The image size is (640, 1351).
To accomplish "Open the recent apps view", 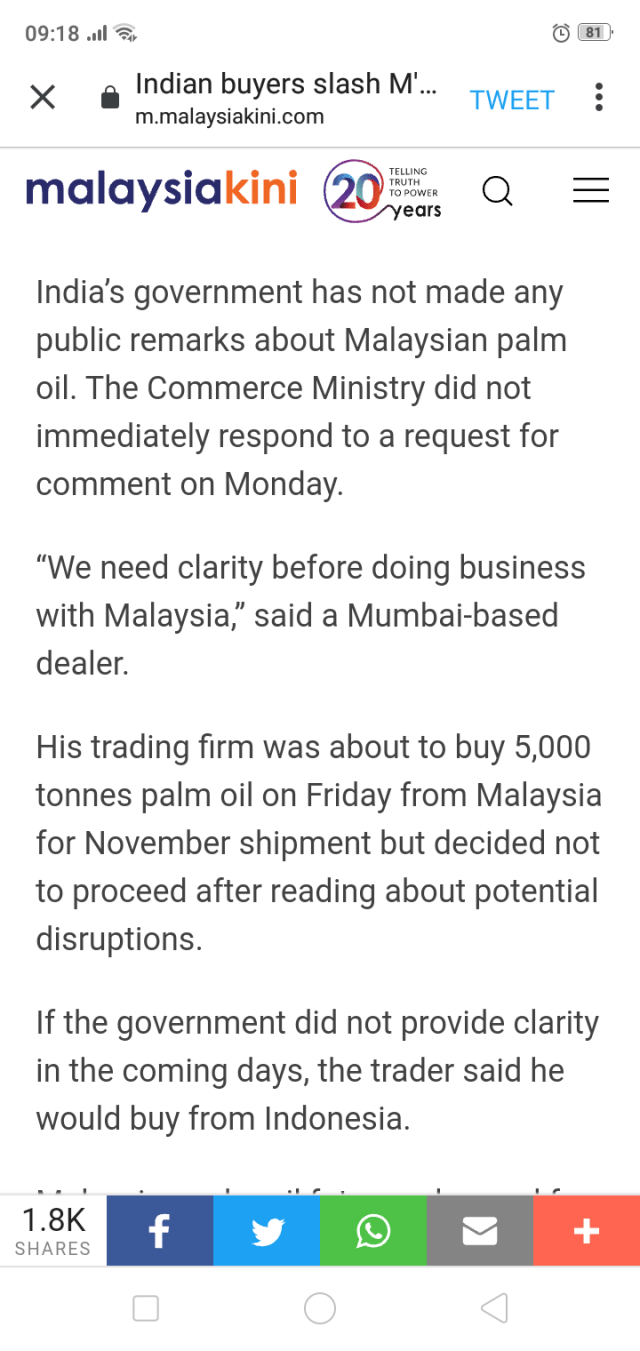I will tap(146, 1308).
